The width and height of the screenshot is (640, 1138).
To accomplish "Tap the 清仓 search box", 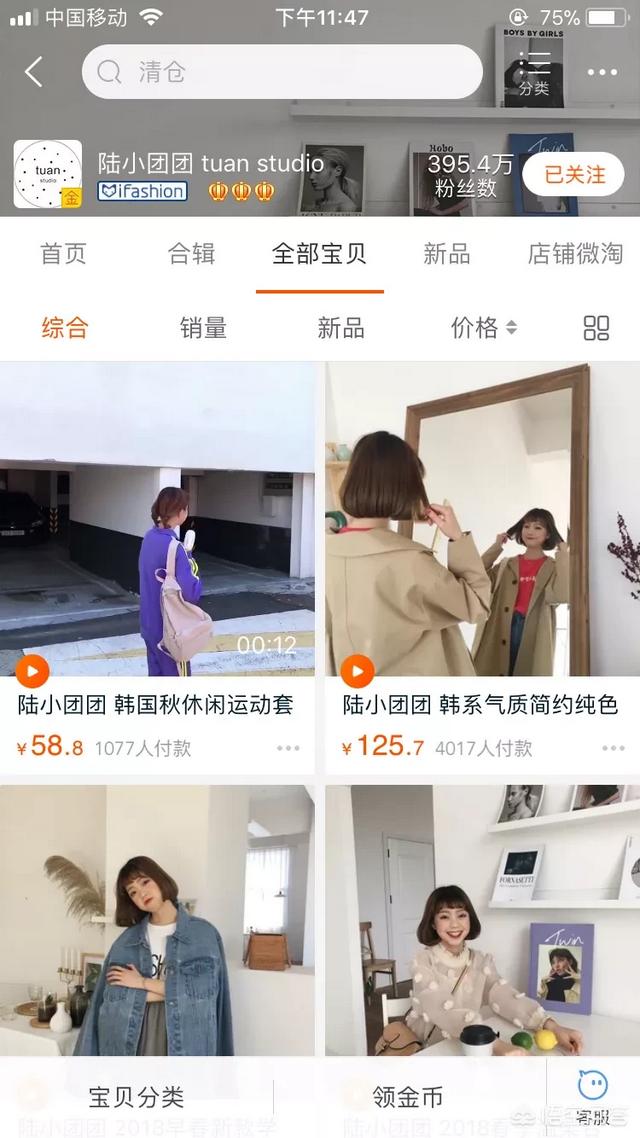I will (x=282, y=72).
